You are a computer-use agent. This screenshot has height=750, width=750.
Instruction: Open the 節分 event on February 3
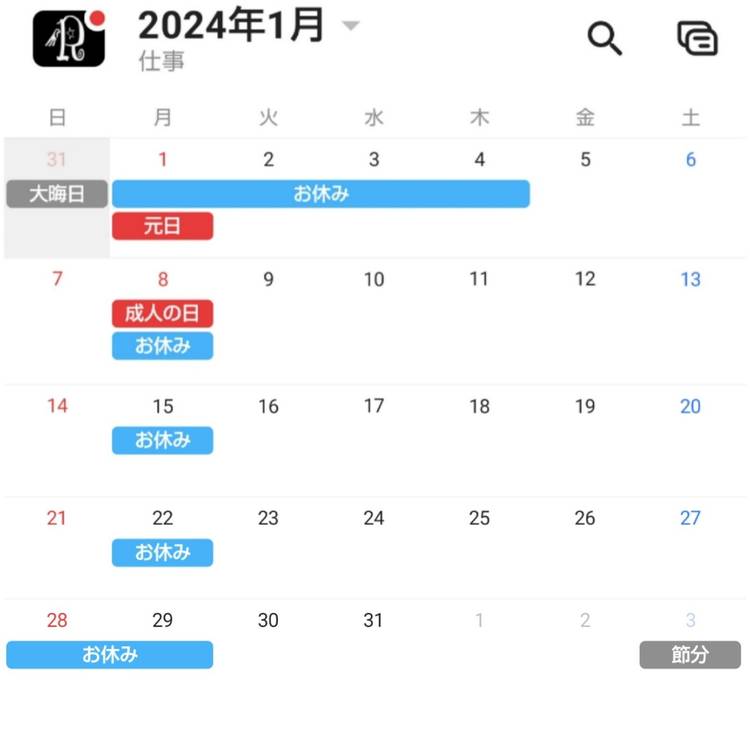pyautogui.click(x=690, y=655)
